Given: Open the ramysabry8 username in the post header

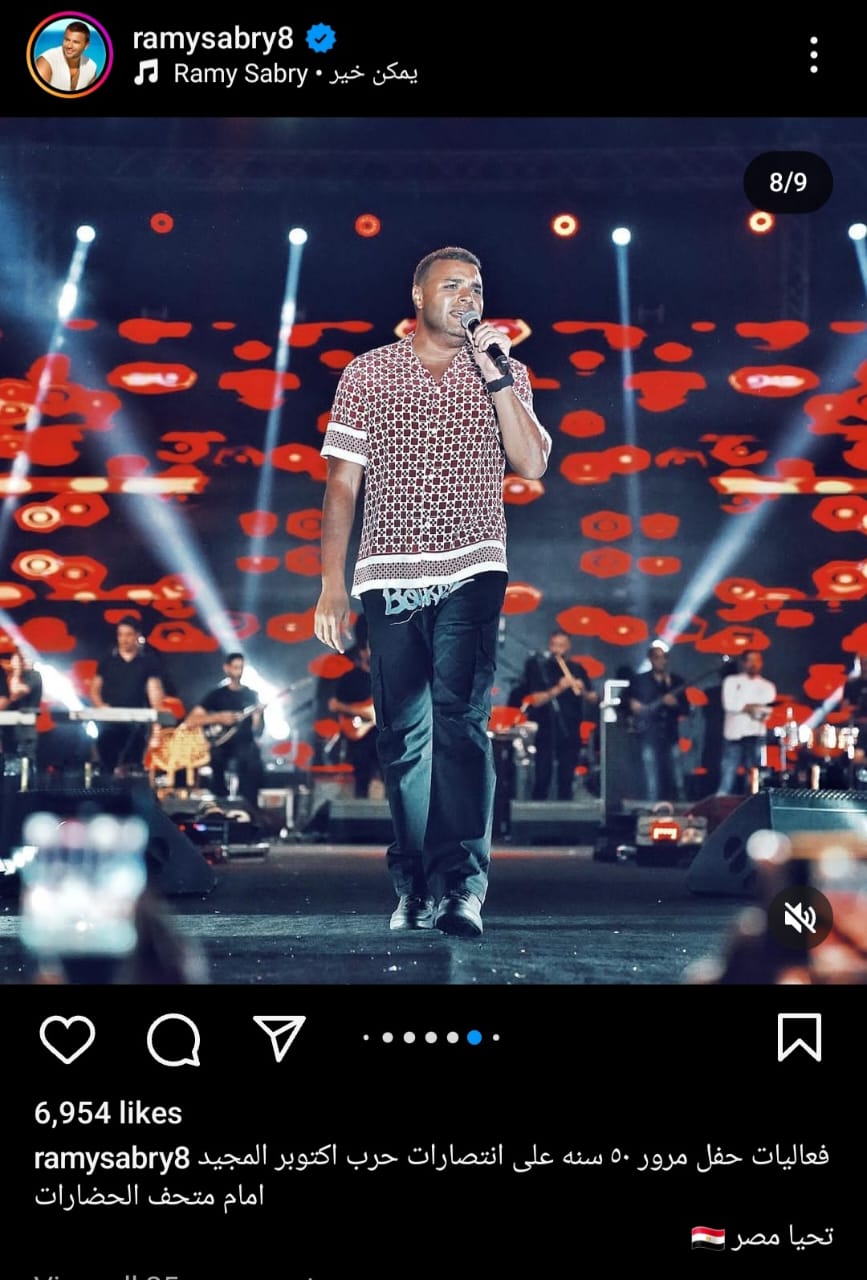Looking at the screenshot, I should (213, 39).
